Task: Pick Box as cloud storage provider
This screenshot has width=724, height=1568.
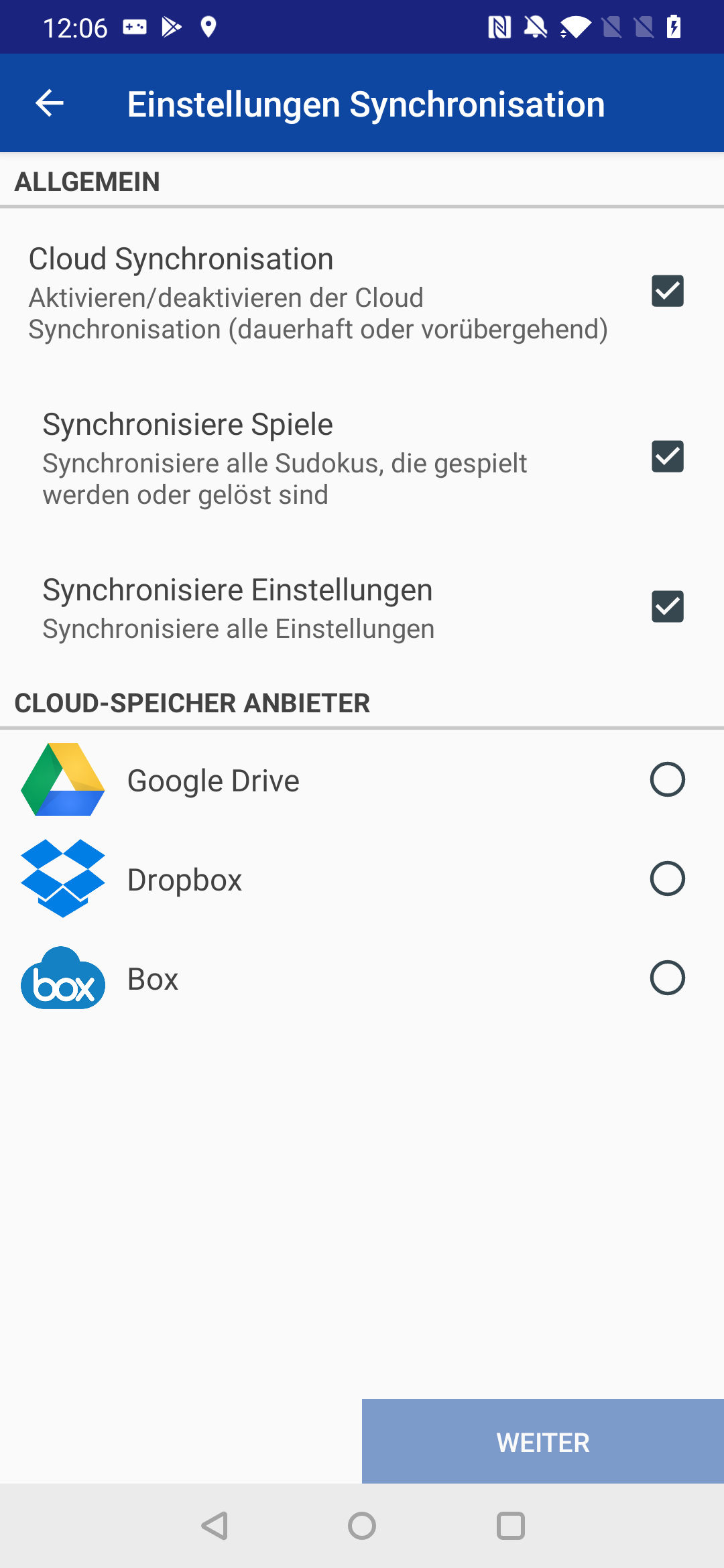Action: point(667,978)
